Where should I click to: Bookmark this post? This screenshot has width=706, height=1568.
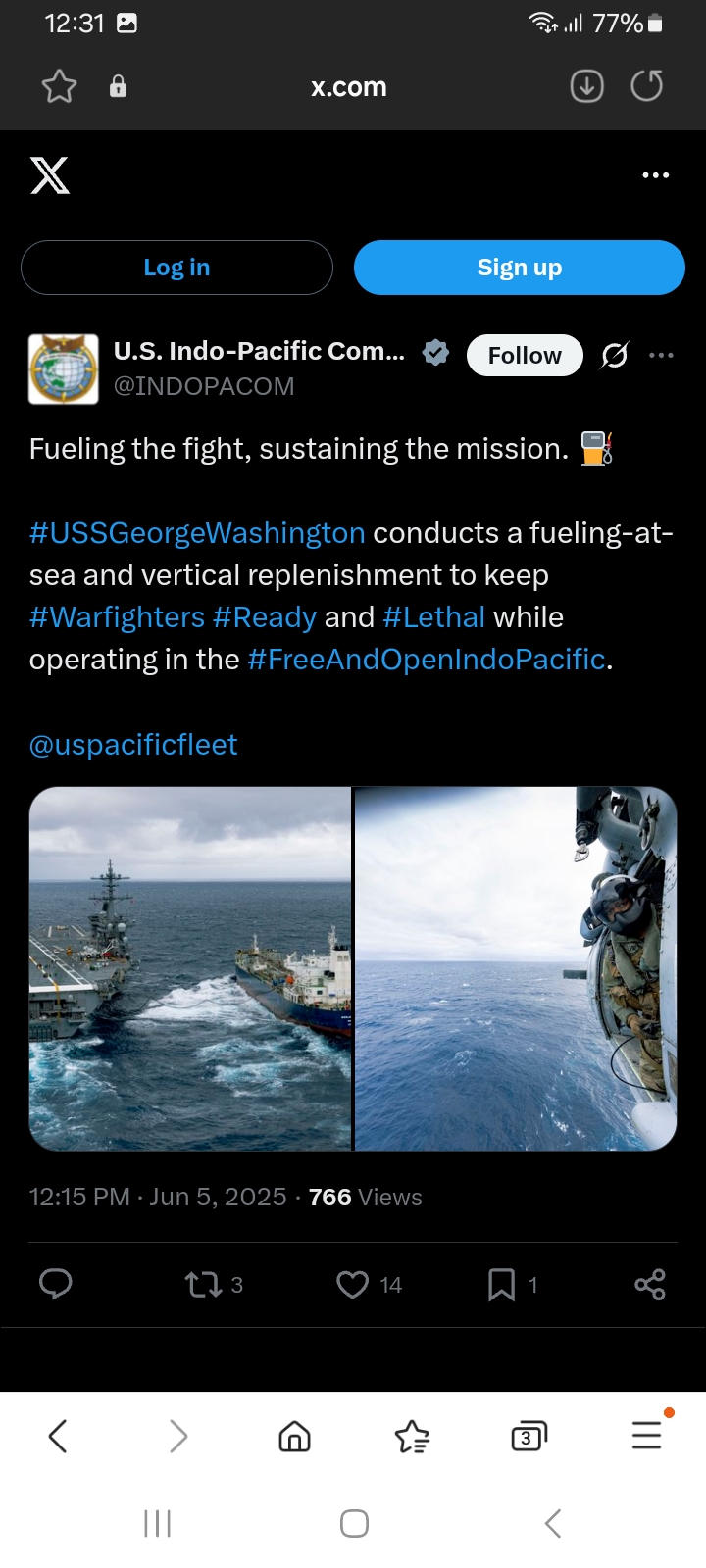tap(512, 1284)
